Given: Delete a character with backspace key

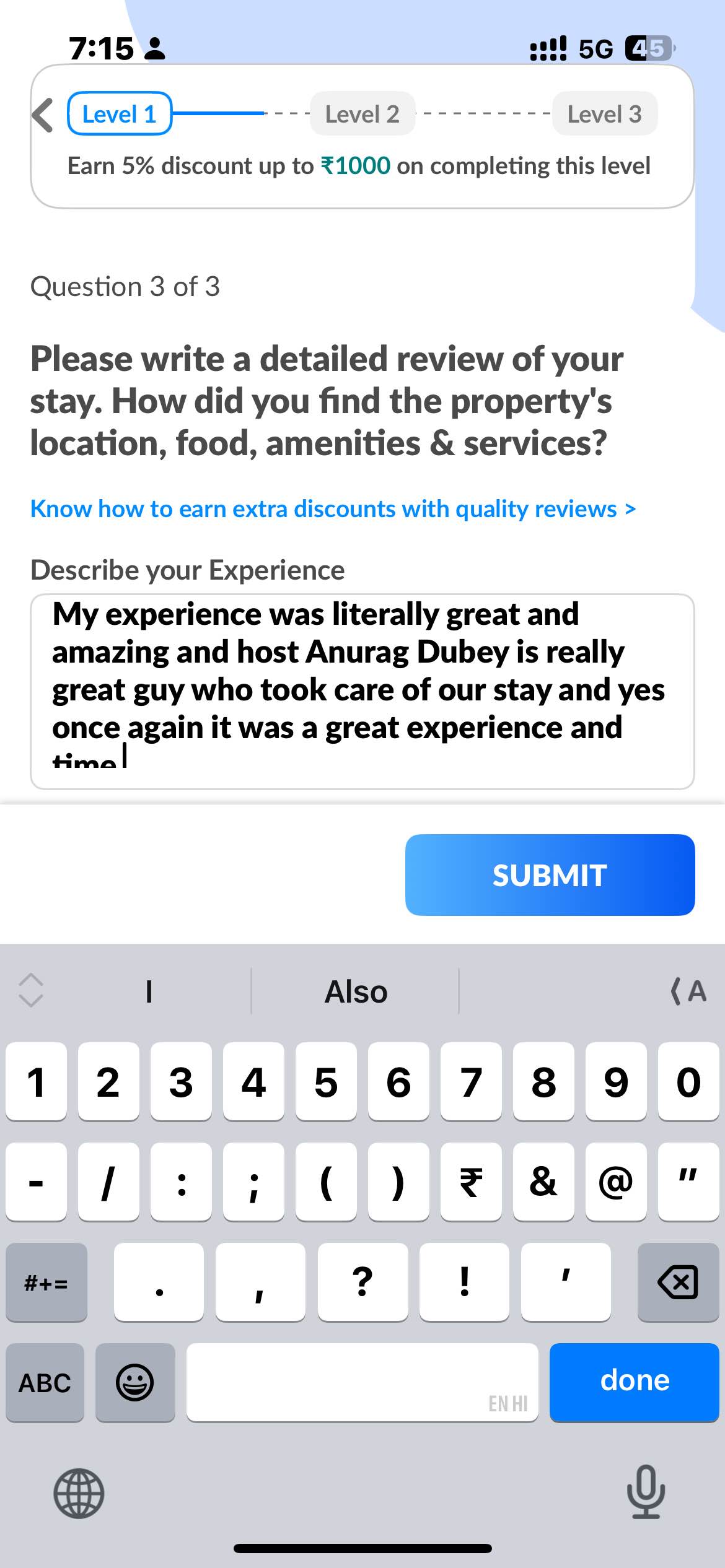Looking at the screenshot, I should pyautogui.click(x=677, y=1281).
